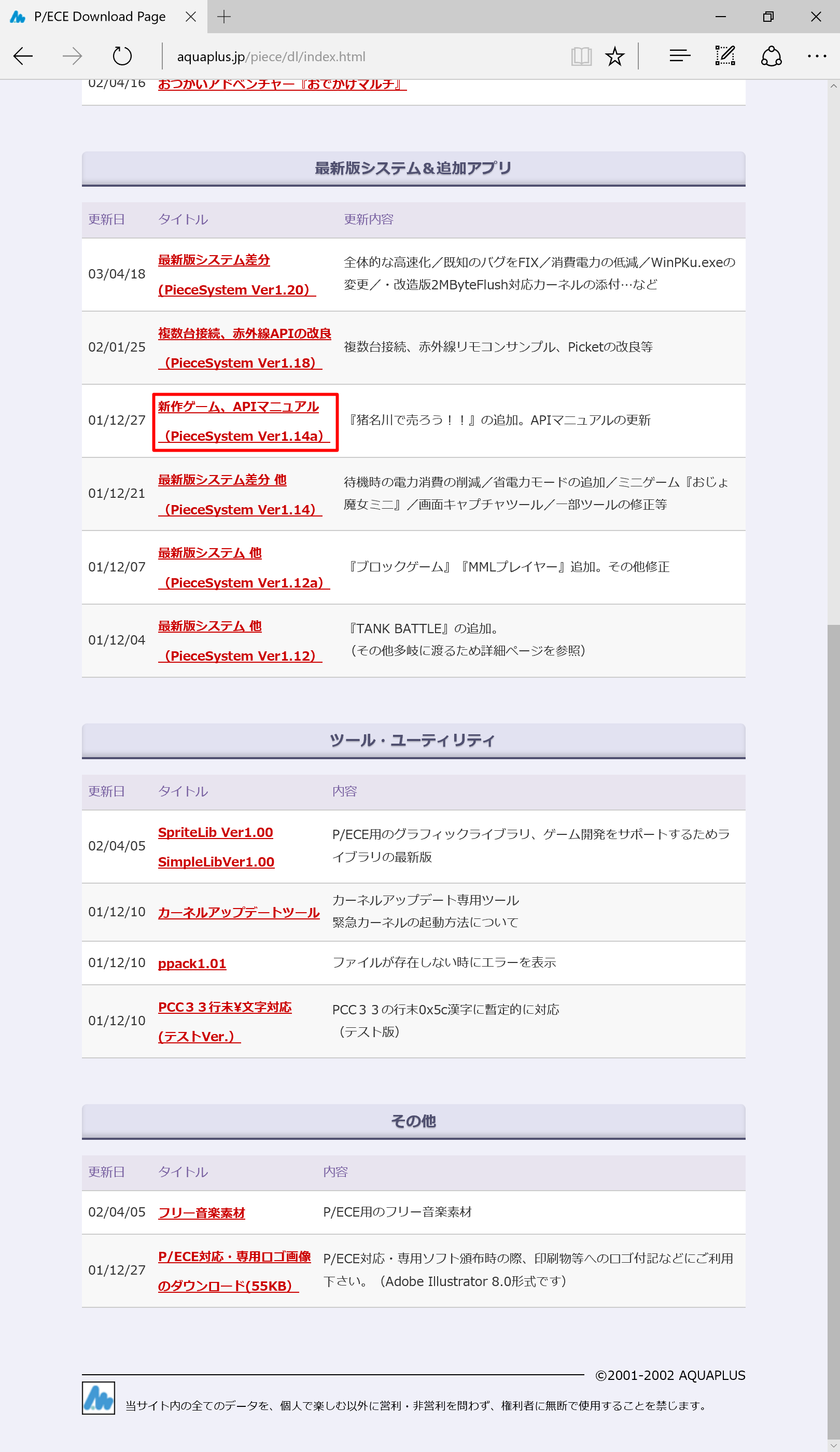Open the フリー音楽素材 link
This screenshot has width=840, height=1452.
(x=202, y=1212)
